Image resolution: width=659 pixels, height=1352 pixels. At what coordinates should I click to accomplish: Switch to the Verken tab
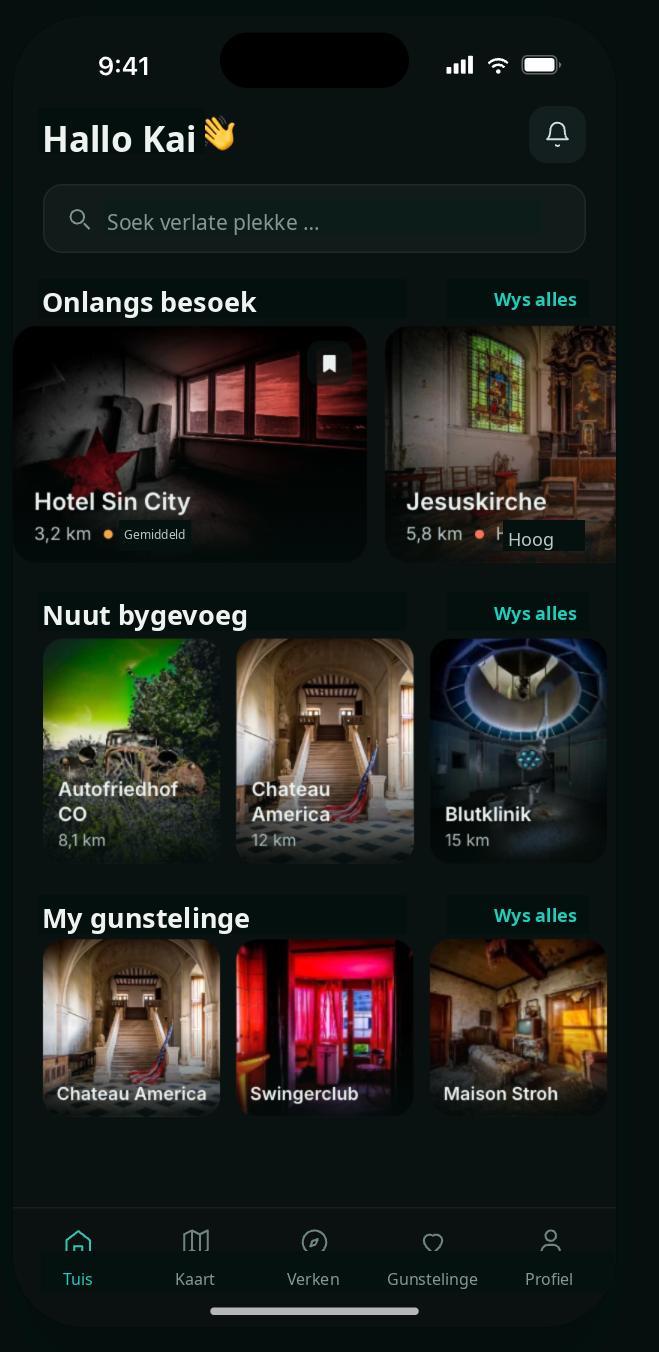click(313, 1258)
